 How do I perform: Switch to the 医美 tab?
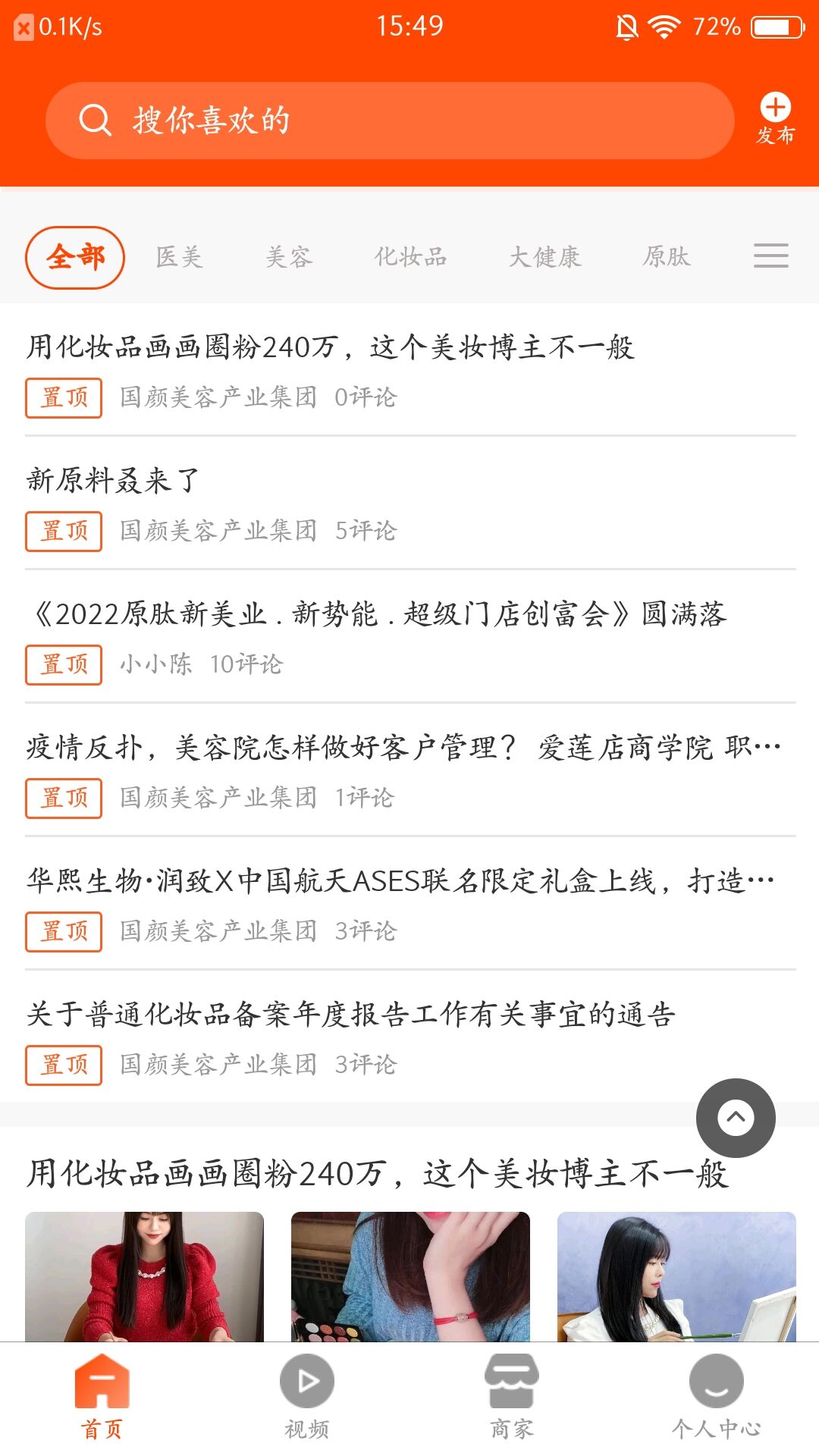tap(179, 257)
